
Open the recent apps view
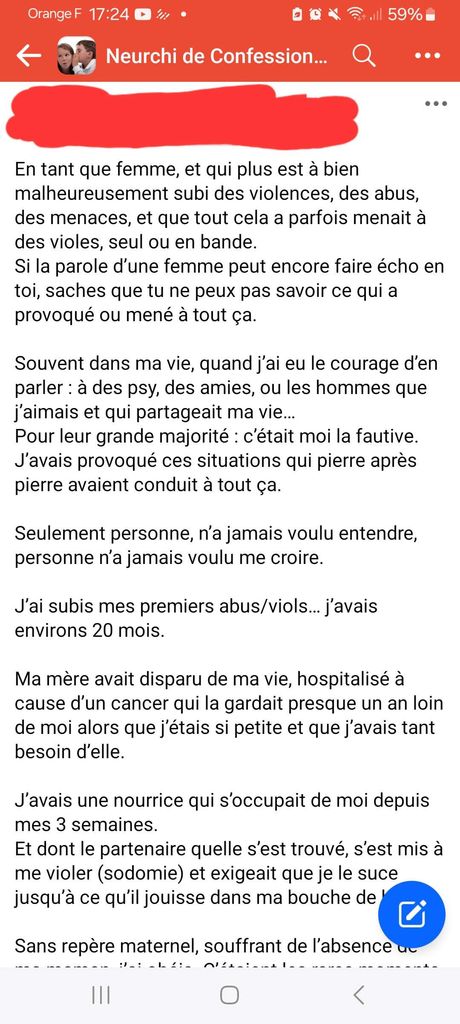[101, 995]
